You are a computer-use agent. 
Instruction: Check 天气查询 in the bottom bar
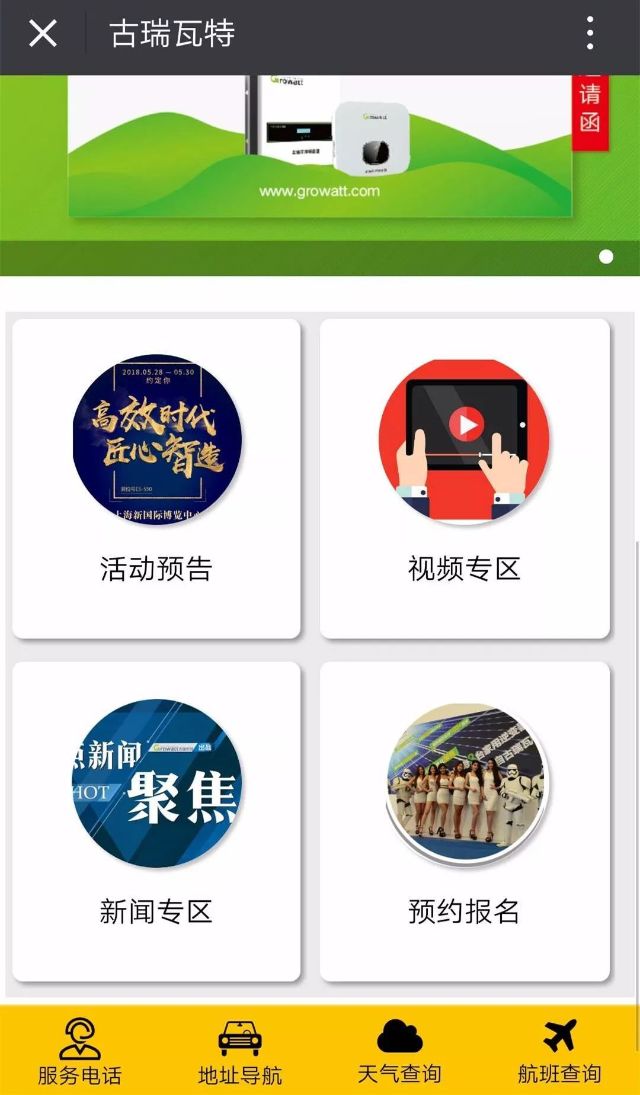[x=400, y=1052]
